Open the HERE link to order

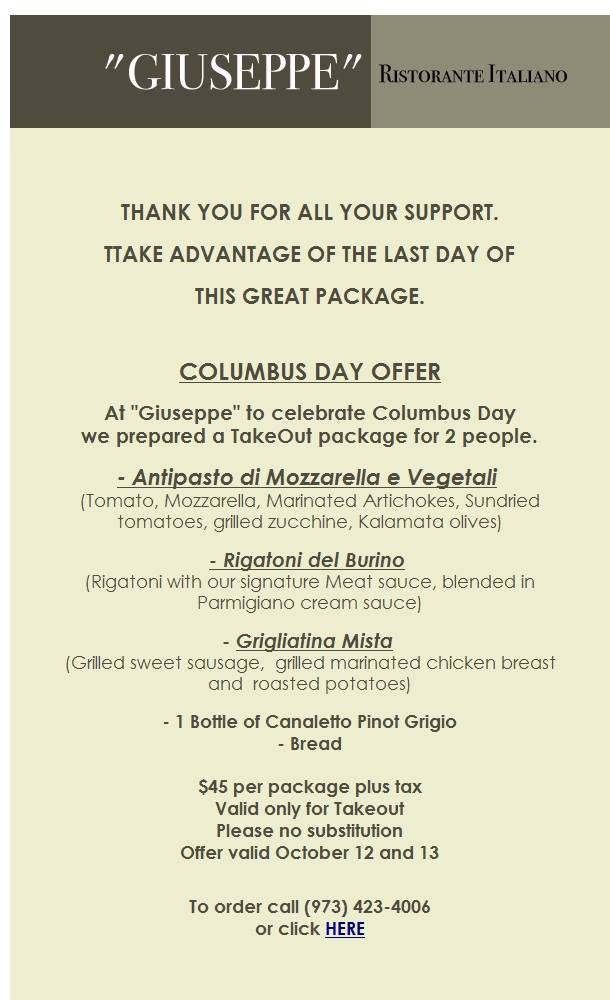click(345, 929)
